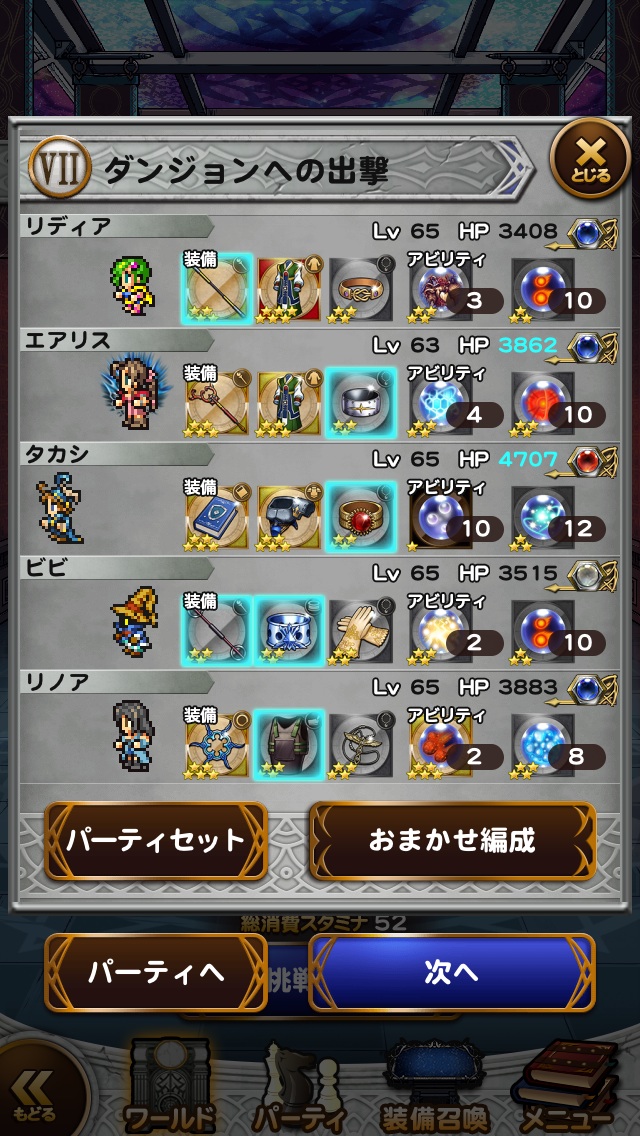Select タカシ's book weapon slot
This screenshot has width=640, height=1136.
point(217,515)
